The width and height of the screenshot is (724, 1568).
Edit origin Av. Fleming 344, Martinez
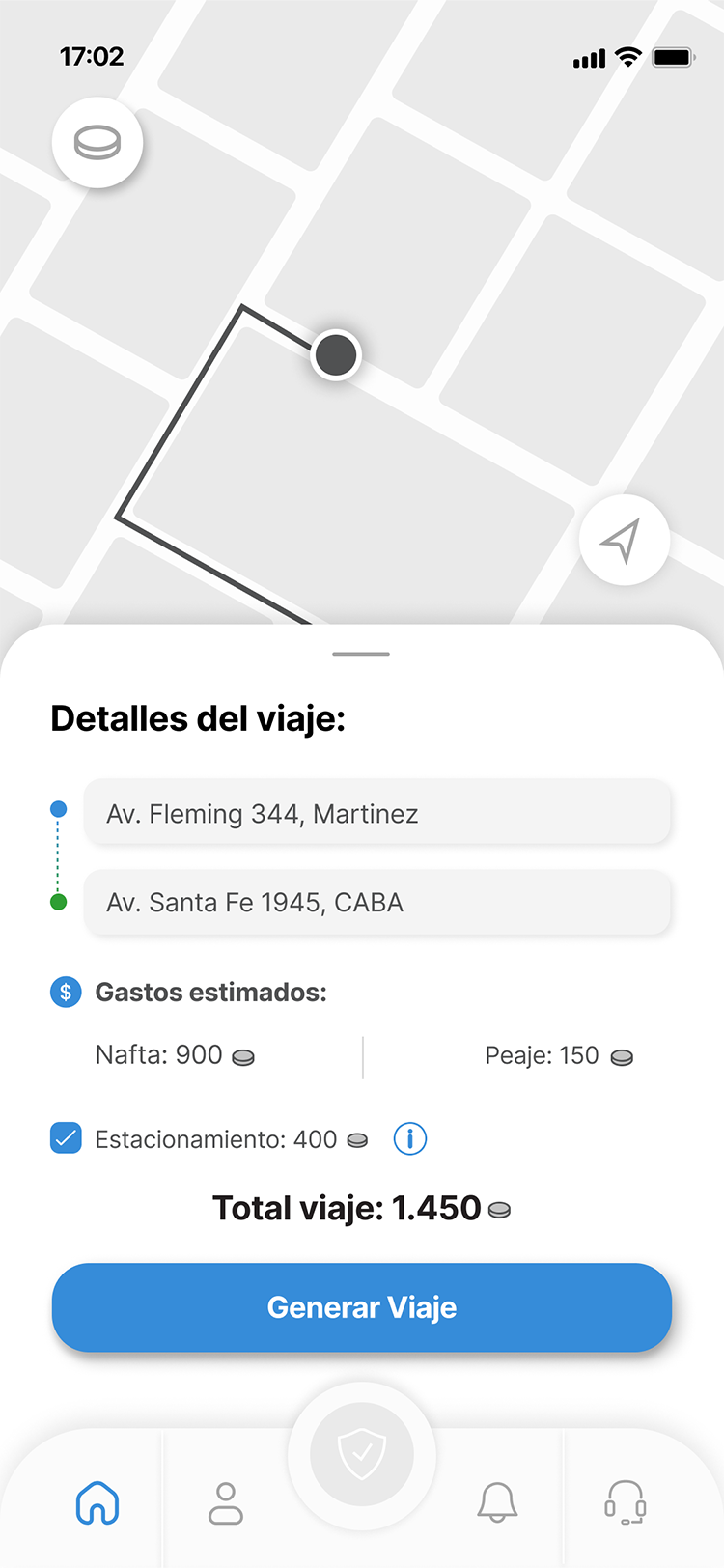[377, 813]
